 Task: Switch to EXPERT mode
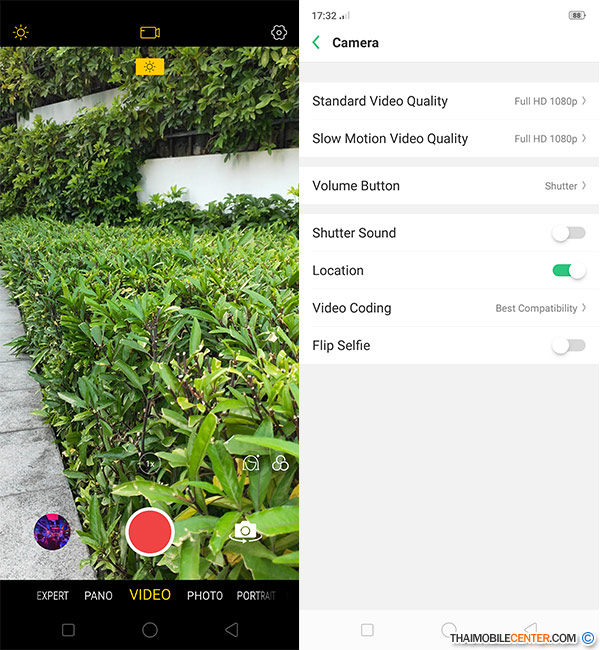52,595
